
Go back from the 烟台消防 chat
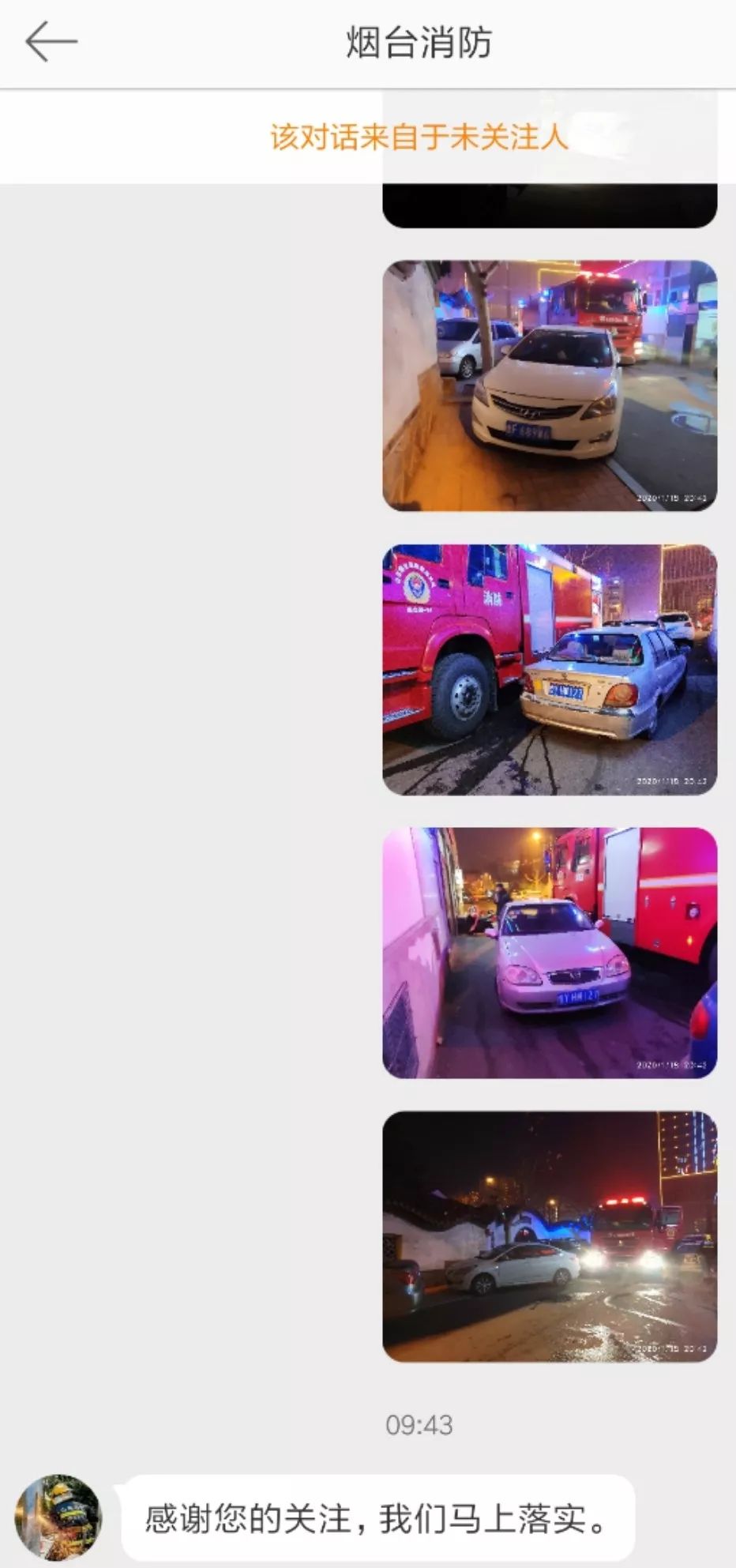point(51,42)
